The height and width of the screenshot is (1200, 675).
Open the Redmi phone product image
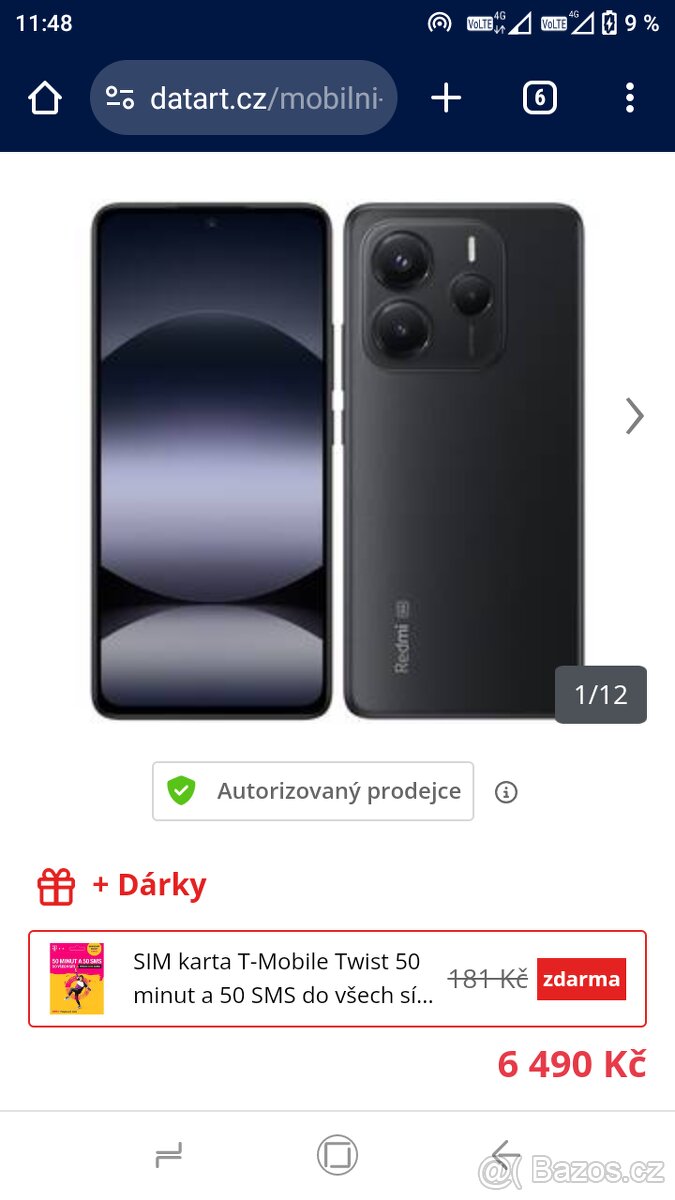[337, 460]
